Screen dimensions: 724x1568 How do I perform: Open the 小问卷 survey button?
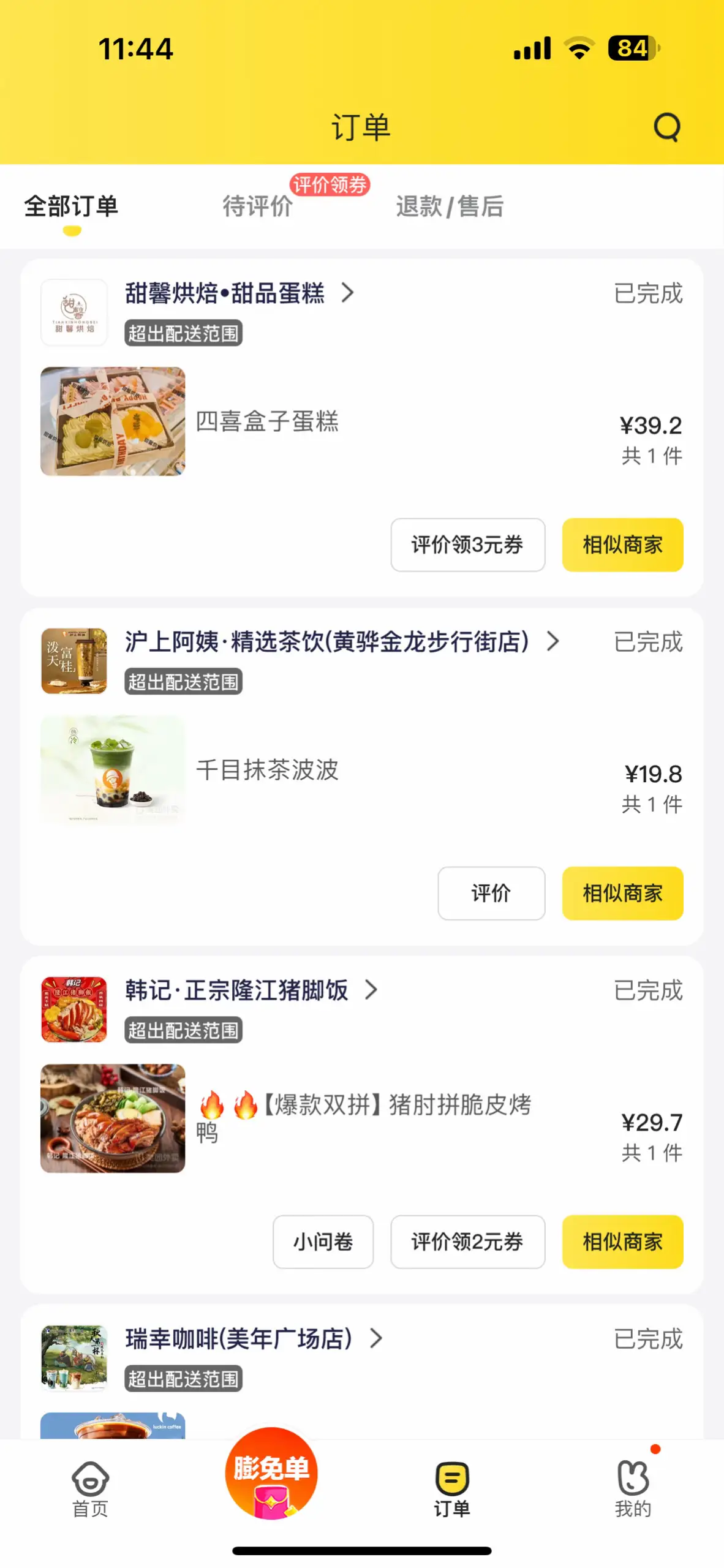323,1242
